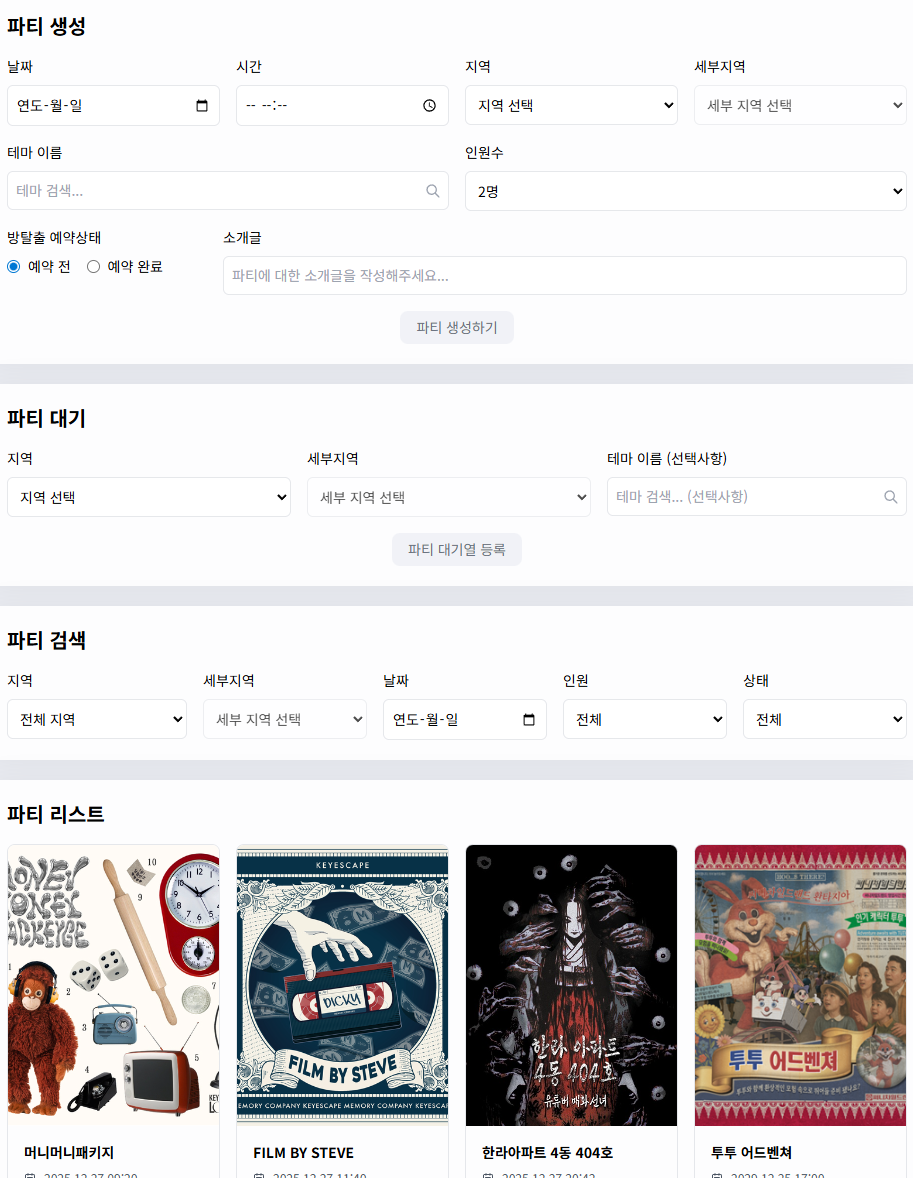Tap the 시간 time field
The height and width of the screenshot is (1178, 913).
(x=341, y=105)
